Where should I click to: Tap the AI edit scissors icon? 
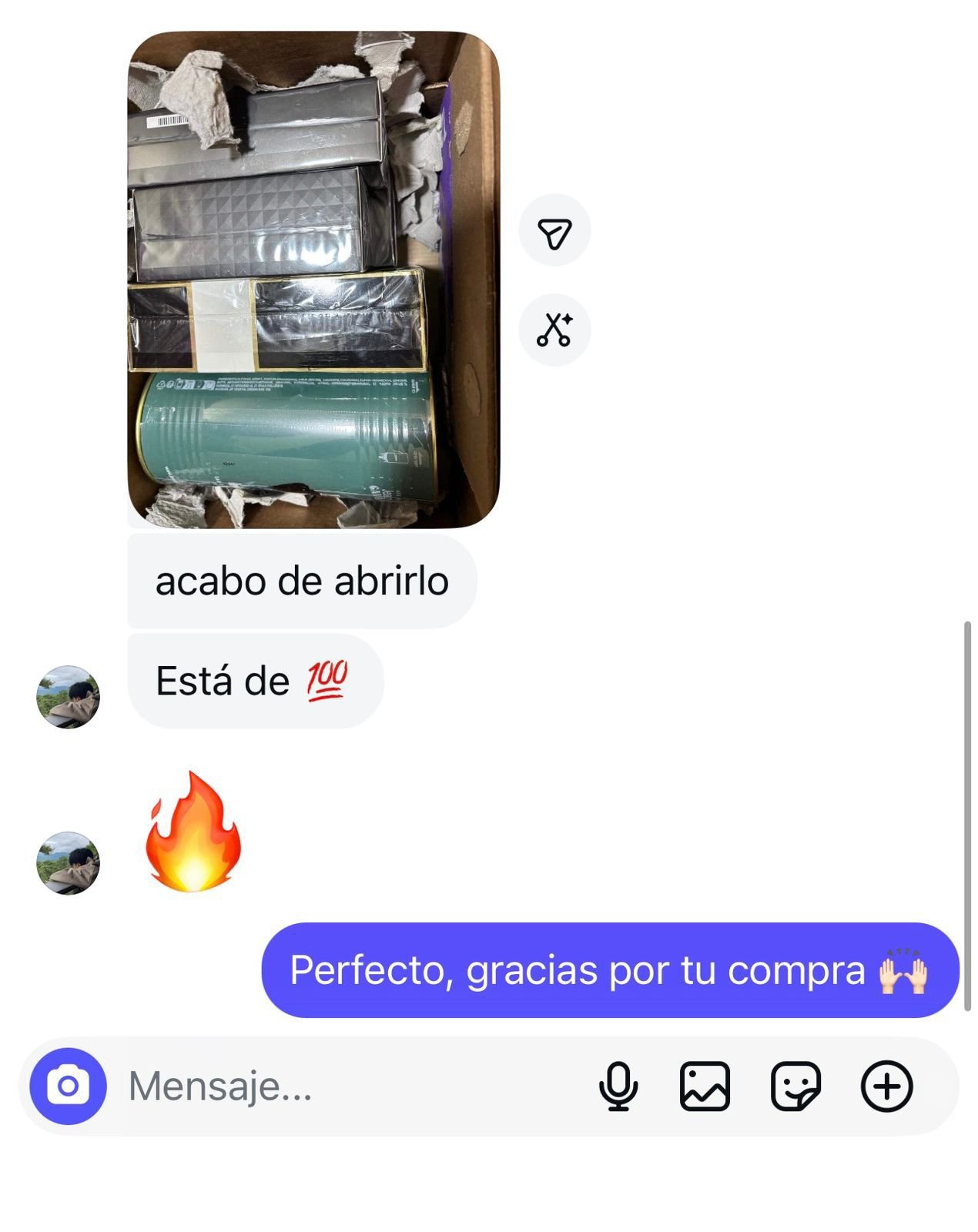(554, 330)
